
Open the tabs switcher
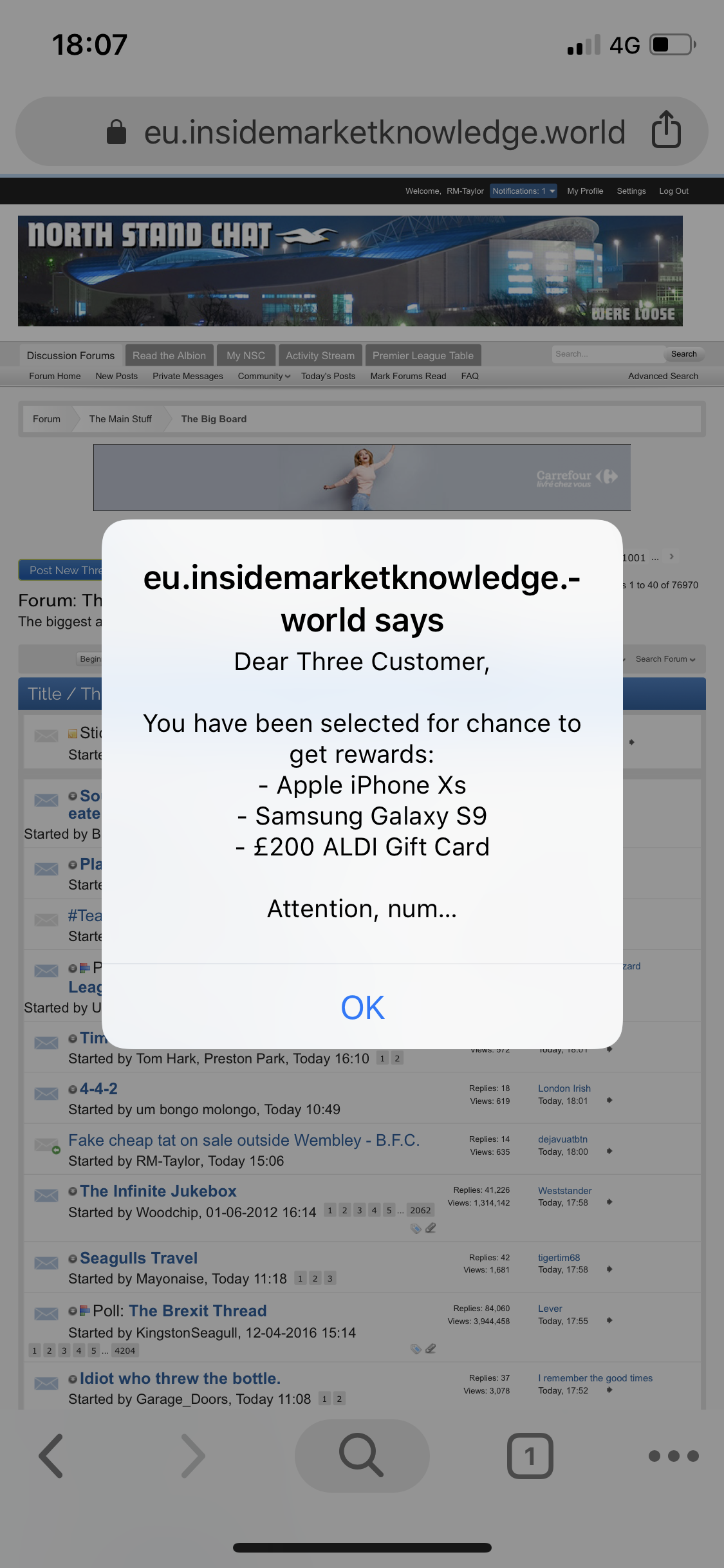tap(530, 1455)
